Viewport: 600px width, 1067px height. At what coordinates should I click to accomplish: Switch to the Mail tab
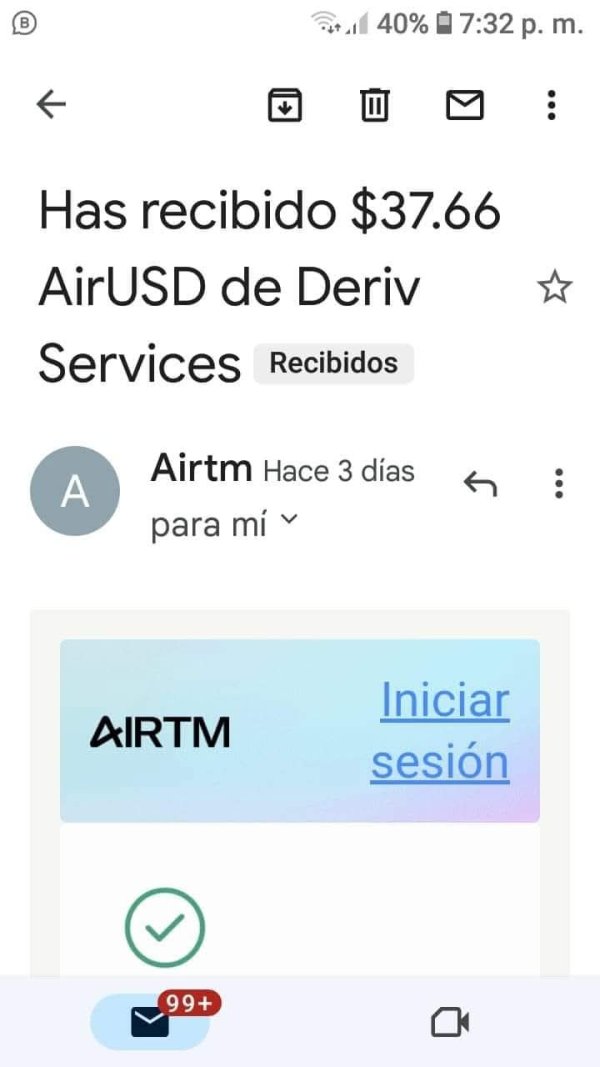coord(150,1021)
